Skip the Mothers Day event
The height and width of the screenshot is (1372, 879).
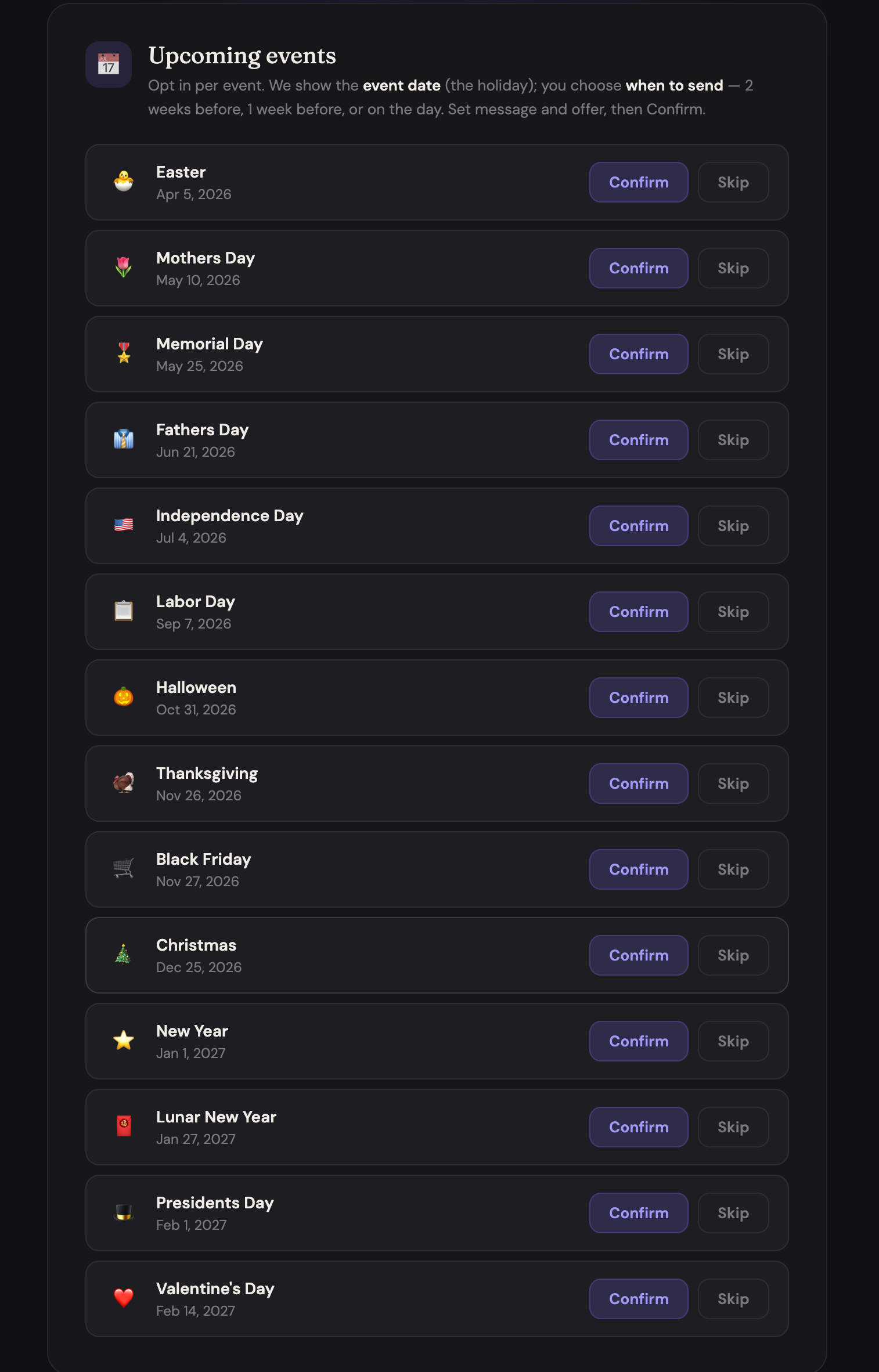(733, 268)
